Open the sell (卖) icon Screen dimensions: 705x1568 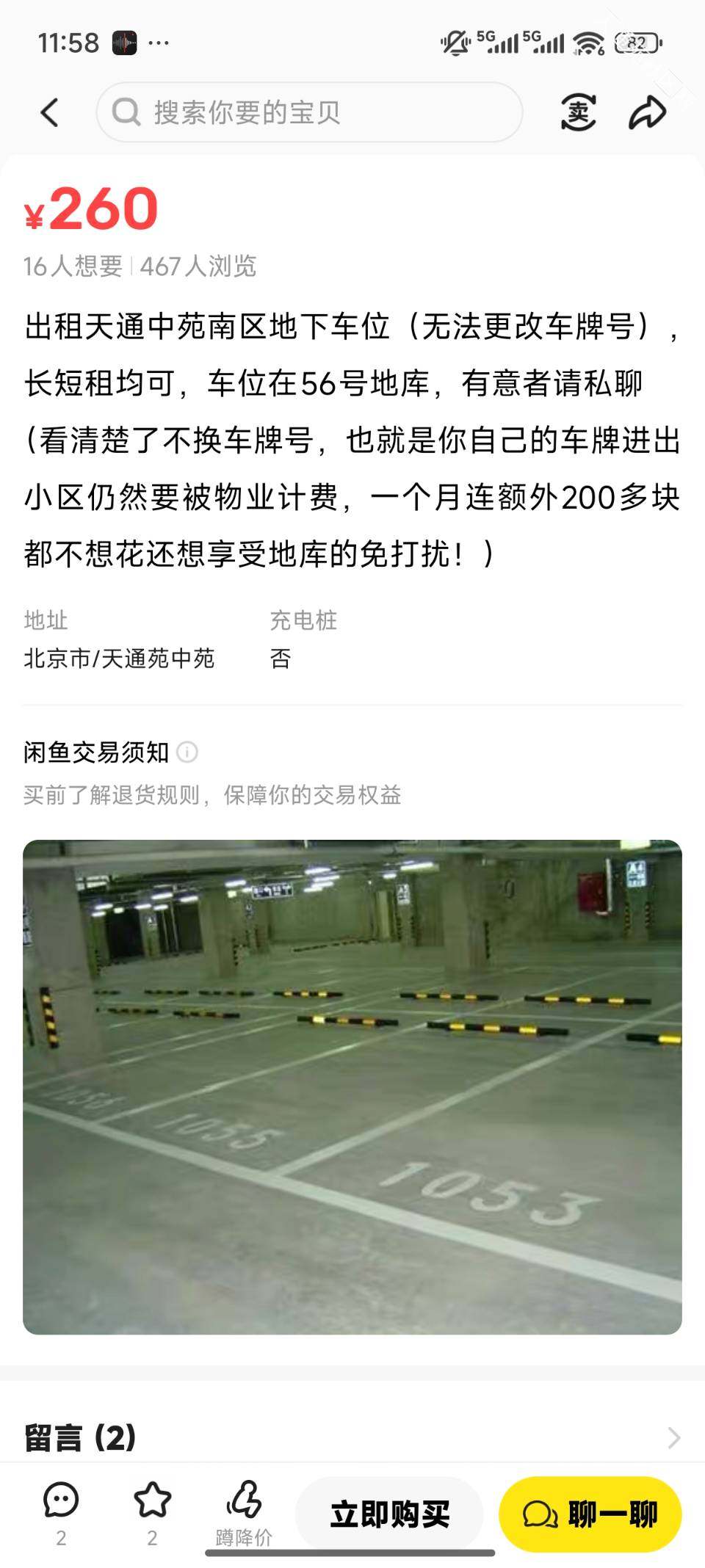pyautogui.click(x=578, y=112)
